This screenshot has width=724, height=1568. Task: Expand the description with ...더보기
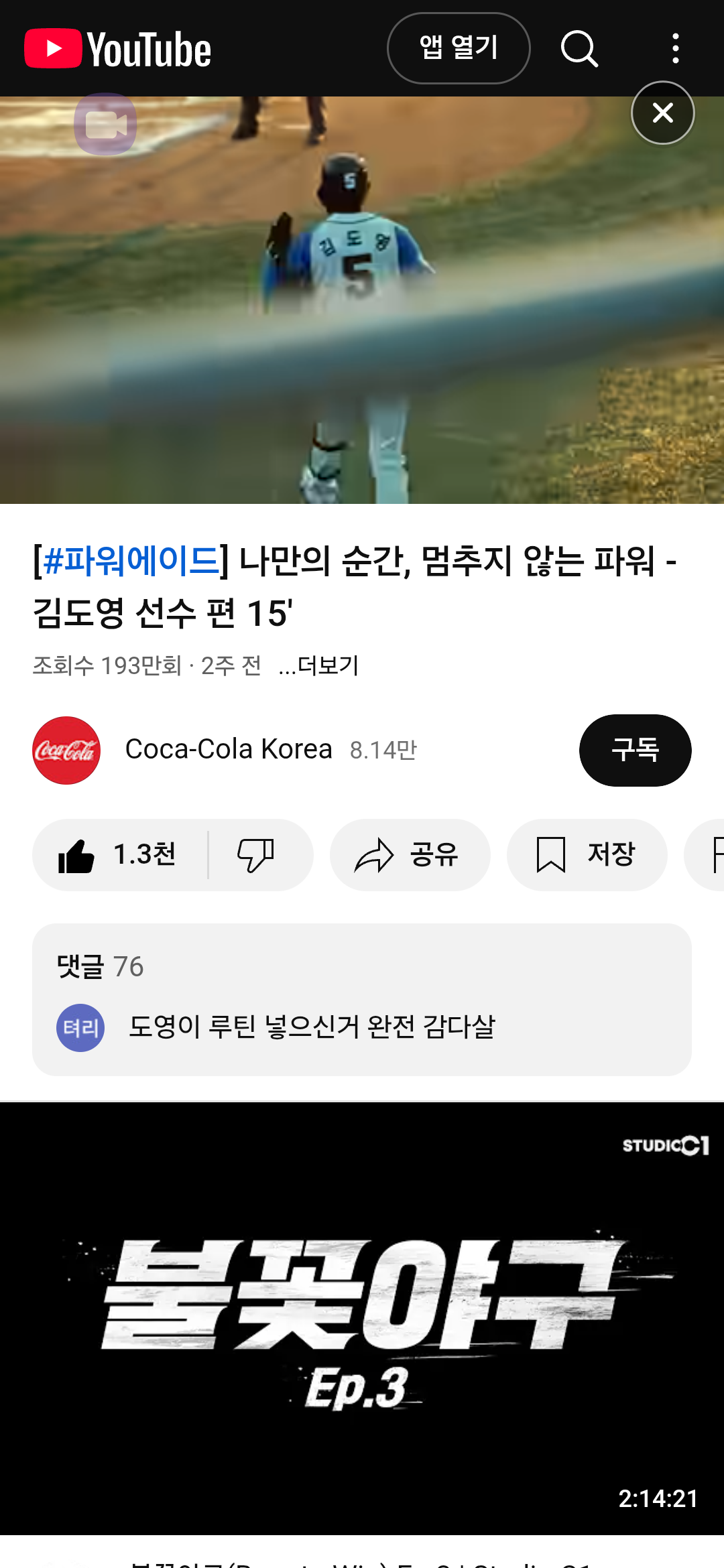pyautogui.click(x=319, y=665)
